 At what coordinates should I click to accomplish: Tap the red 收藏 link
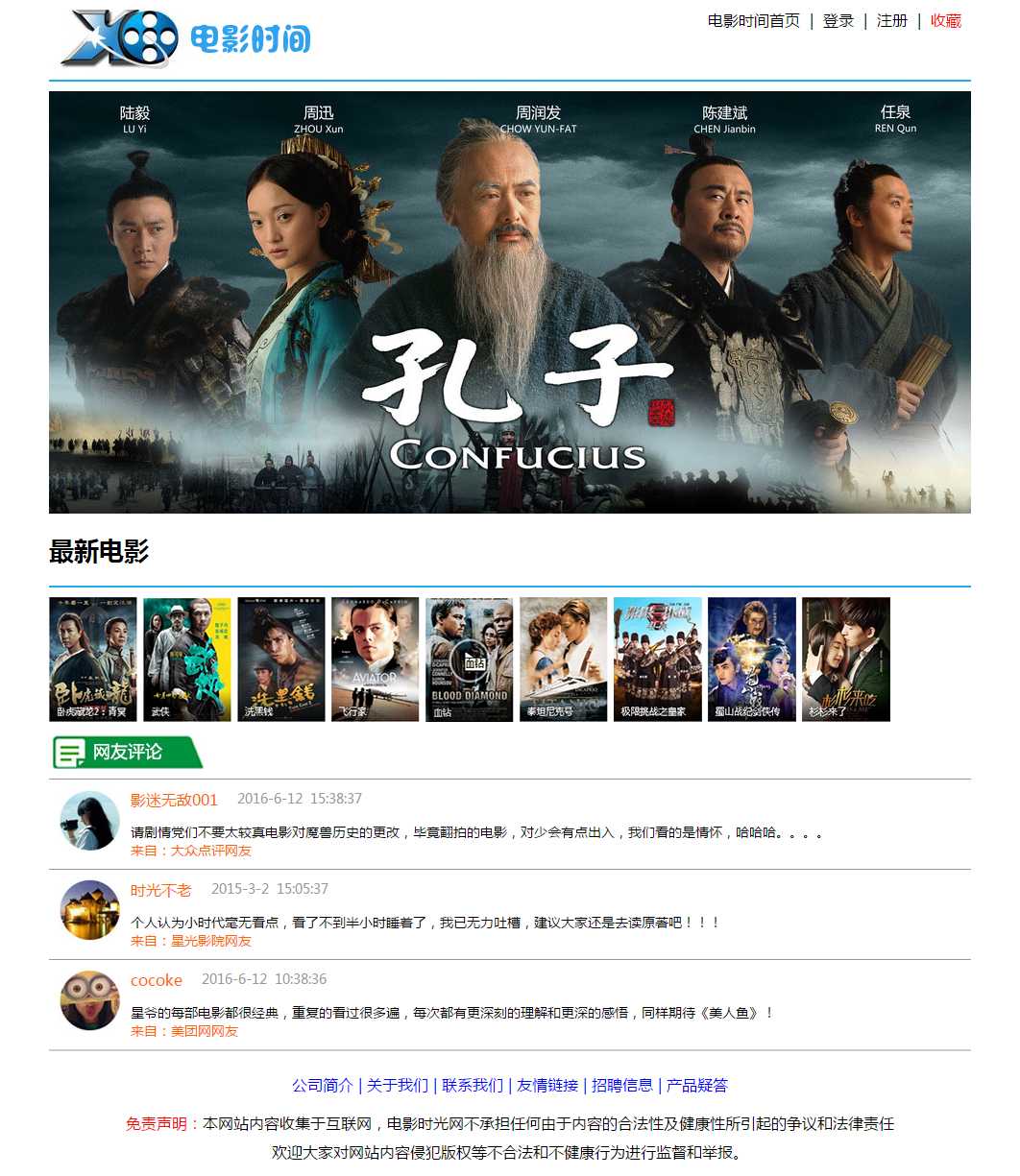[x=945, y=21]
